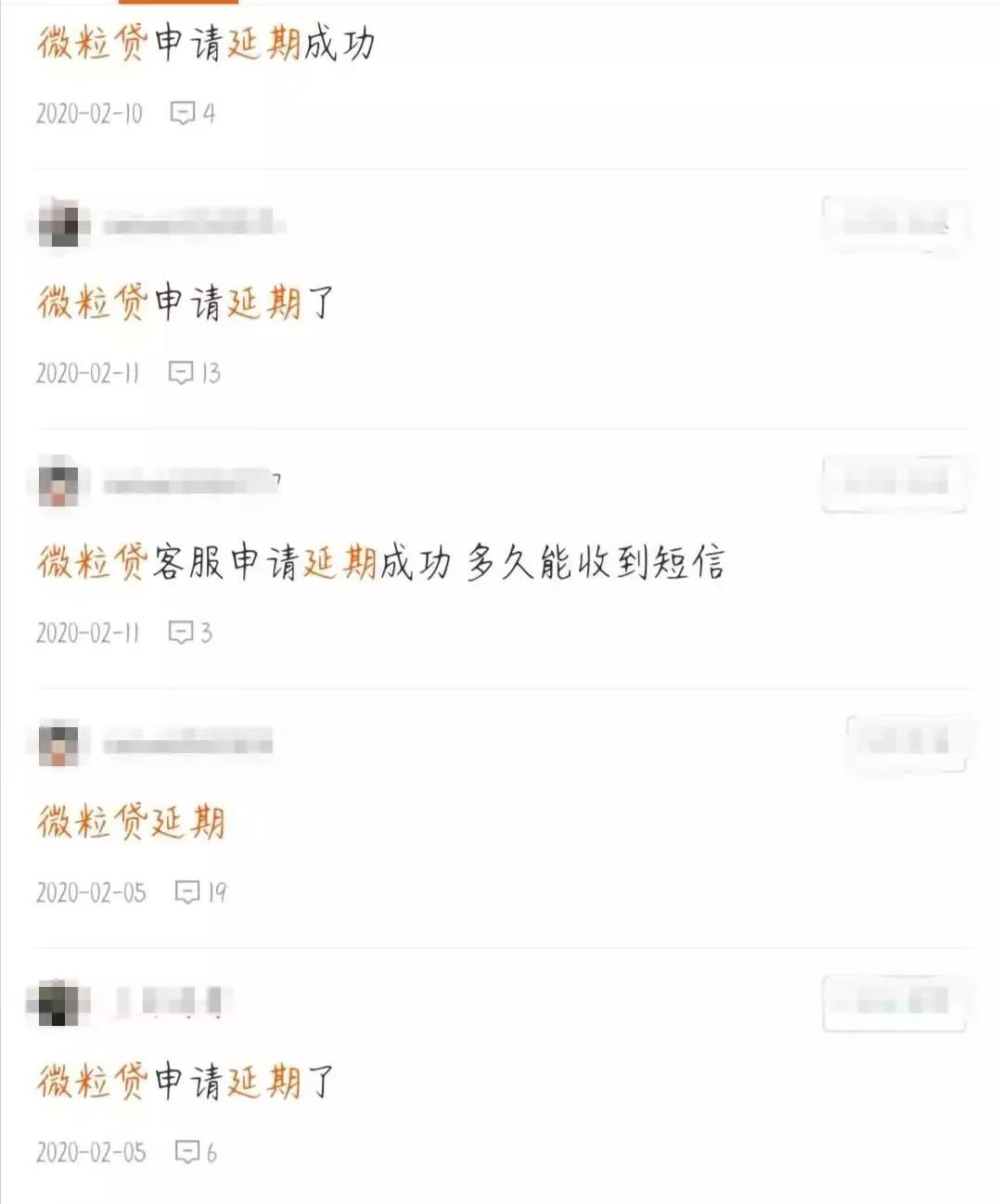Open the post titled 微粒贷延期
This screenshot has width=1000, height=1204.
131,823
